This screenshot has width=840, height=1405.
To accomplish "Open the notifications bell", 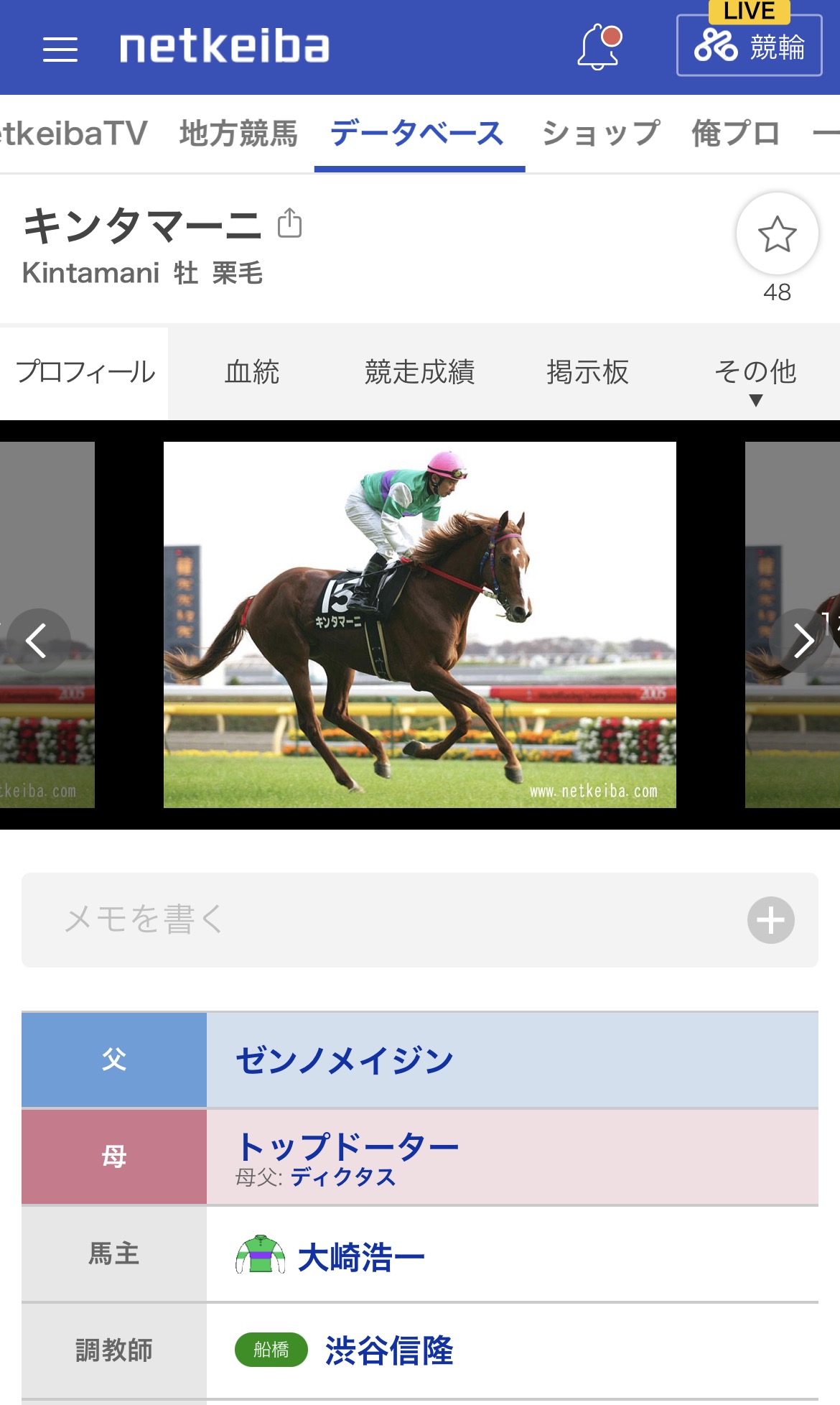I will pos(599,47).
